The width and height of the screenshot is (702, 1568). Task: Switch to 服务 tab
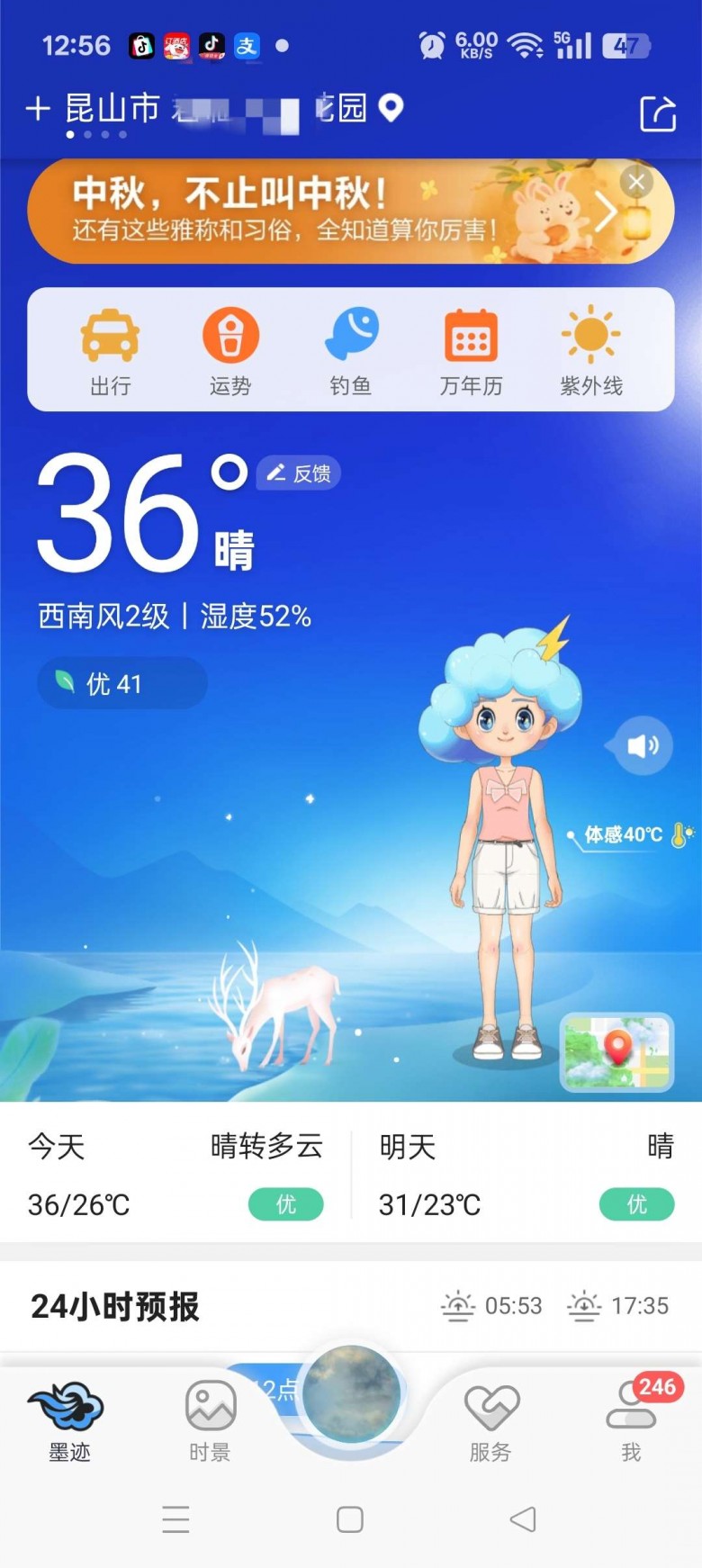(490, 1419)
